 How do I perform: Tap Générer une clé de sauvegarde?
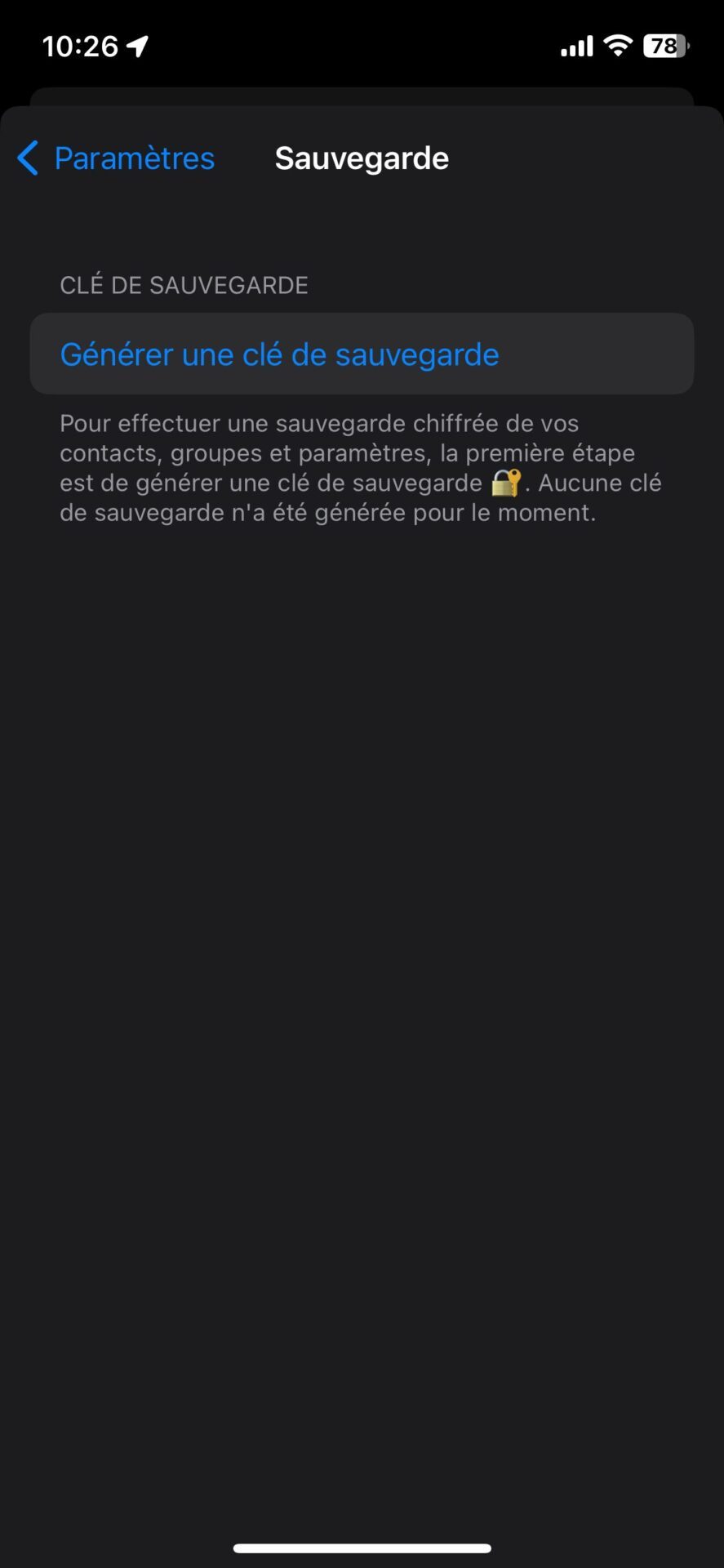pos(279,354)
